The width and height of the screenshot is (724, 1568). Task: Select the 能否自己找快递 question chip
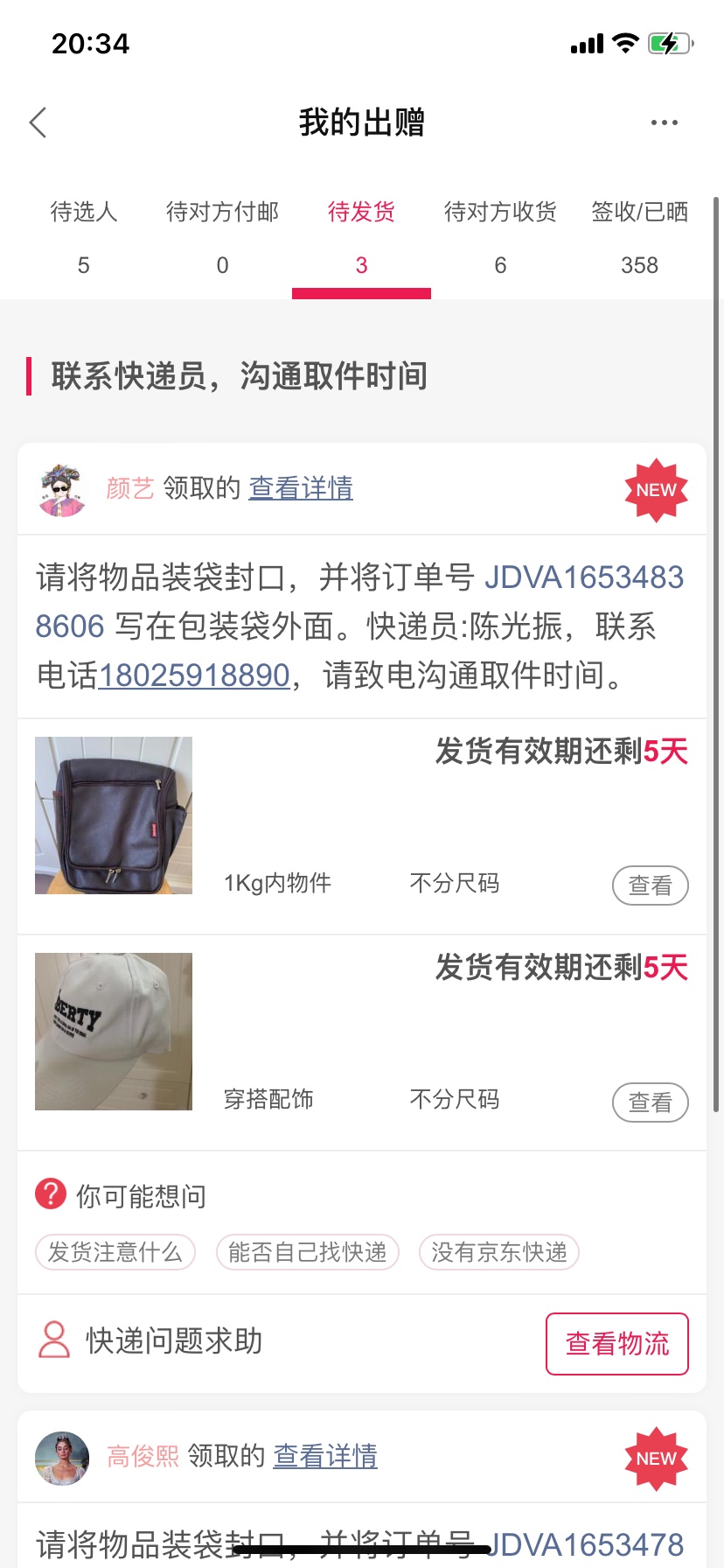point(308,1252)
